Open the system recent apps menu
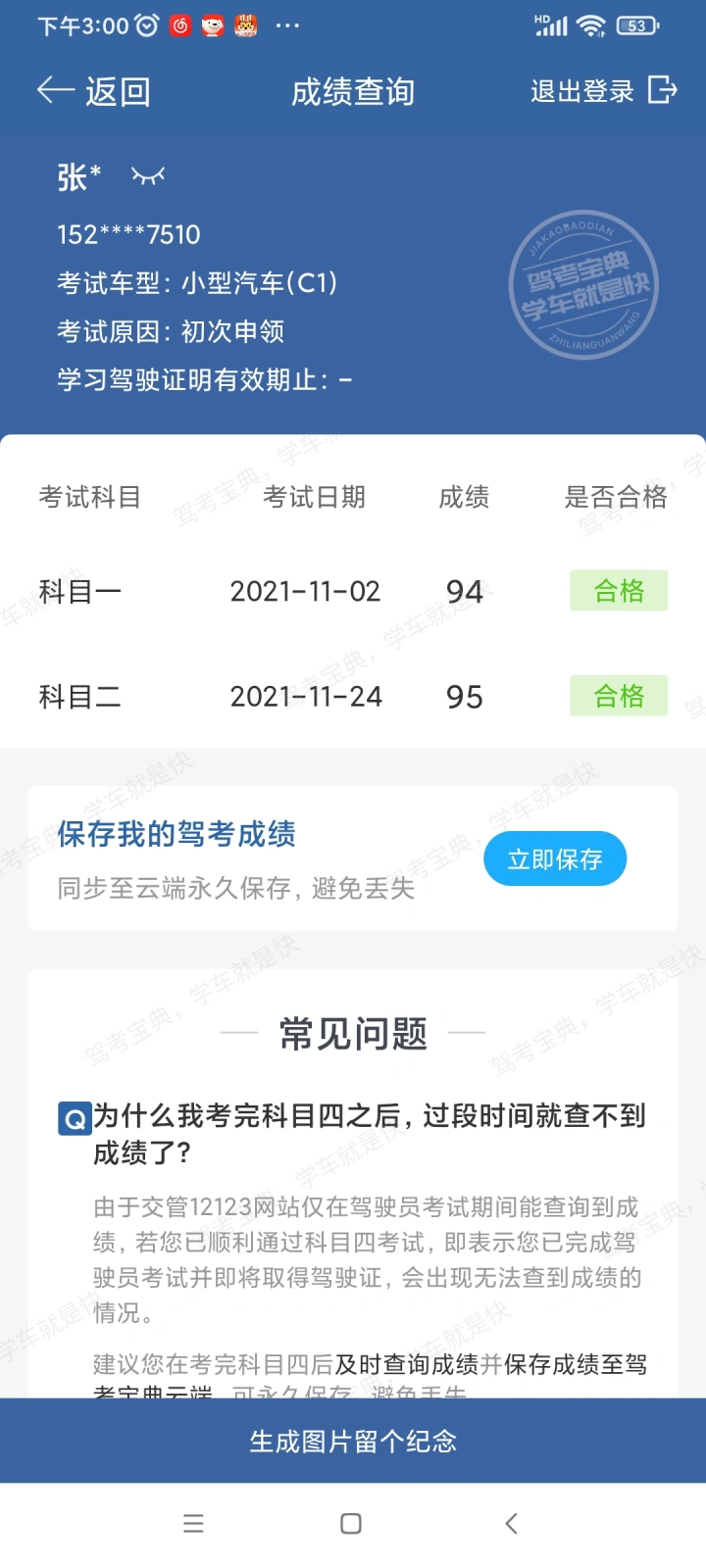This screenshot has width=706, height=1568. coord(194,1523)
